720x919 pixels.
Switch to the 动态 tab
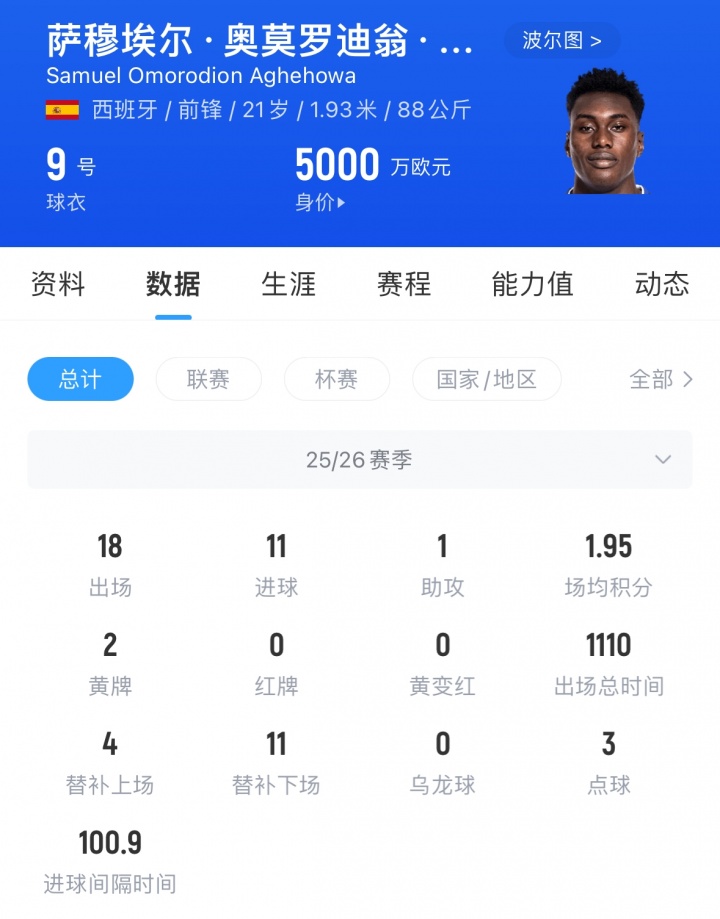pos(662,284)
